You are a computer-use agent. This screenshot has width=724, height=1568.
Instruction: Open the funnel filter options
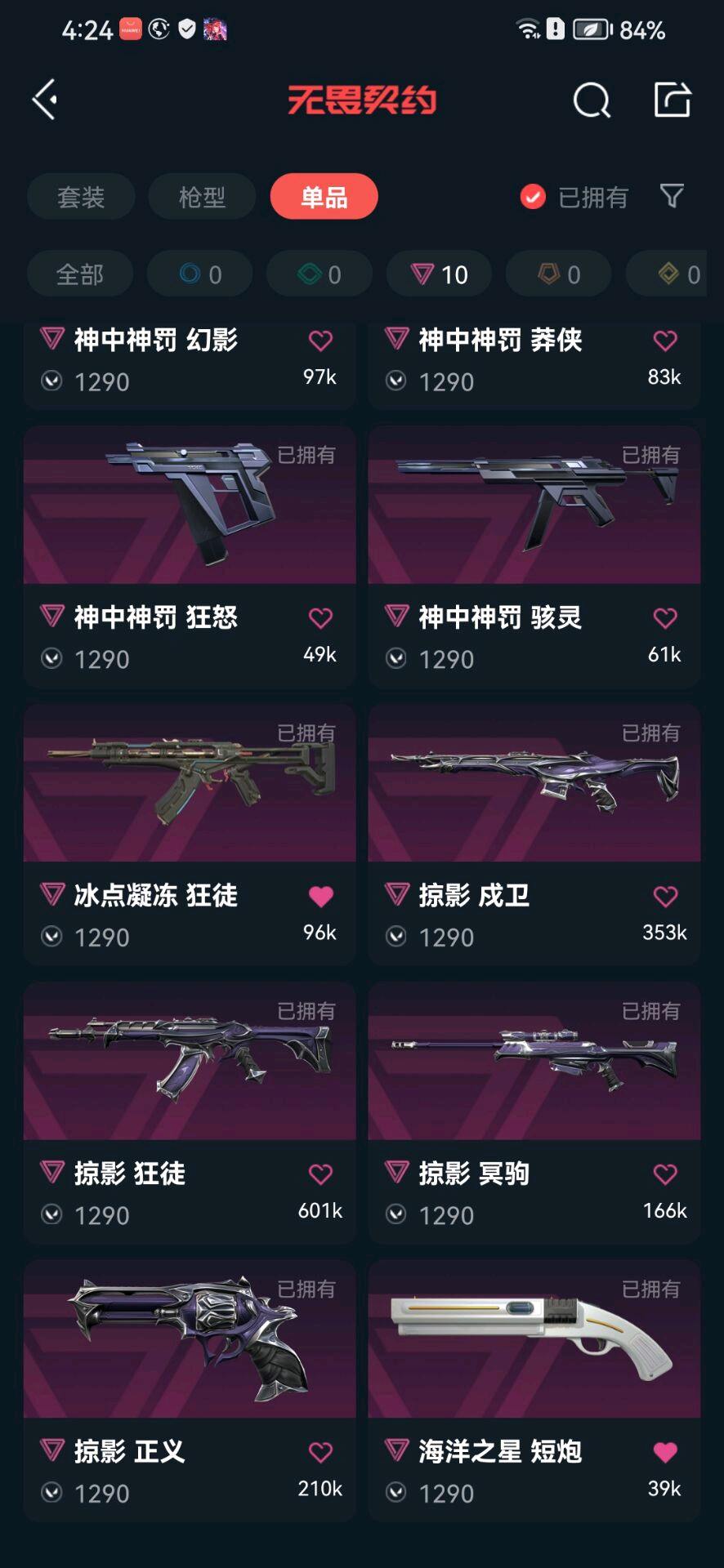click(x=672, y=196)
